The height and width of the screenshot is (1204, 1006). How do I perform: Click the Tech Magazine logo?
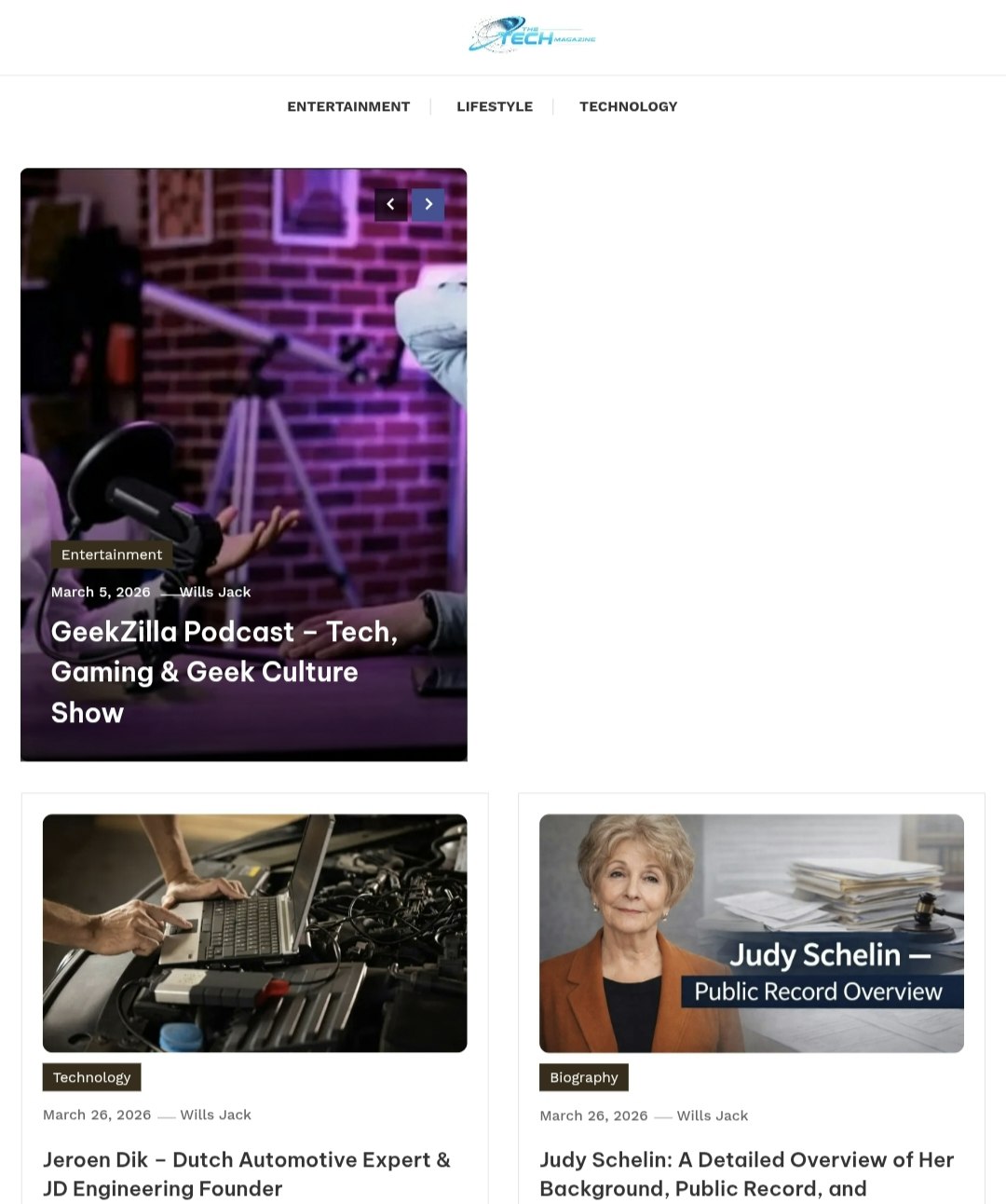tap(534, 35)
